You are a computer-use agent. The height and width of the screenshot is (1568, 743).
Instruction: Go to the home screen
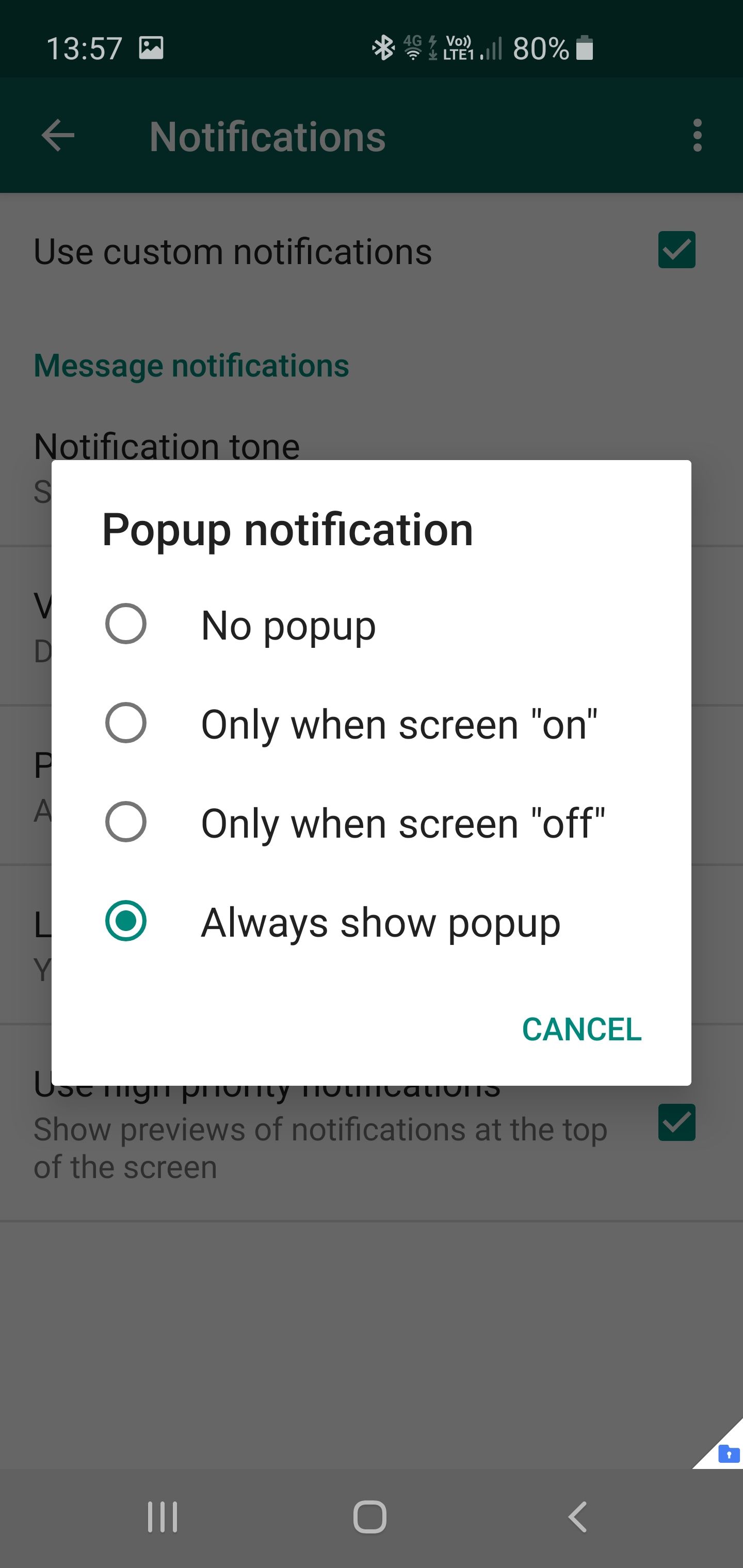coord(369,1516)
